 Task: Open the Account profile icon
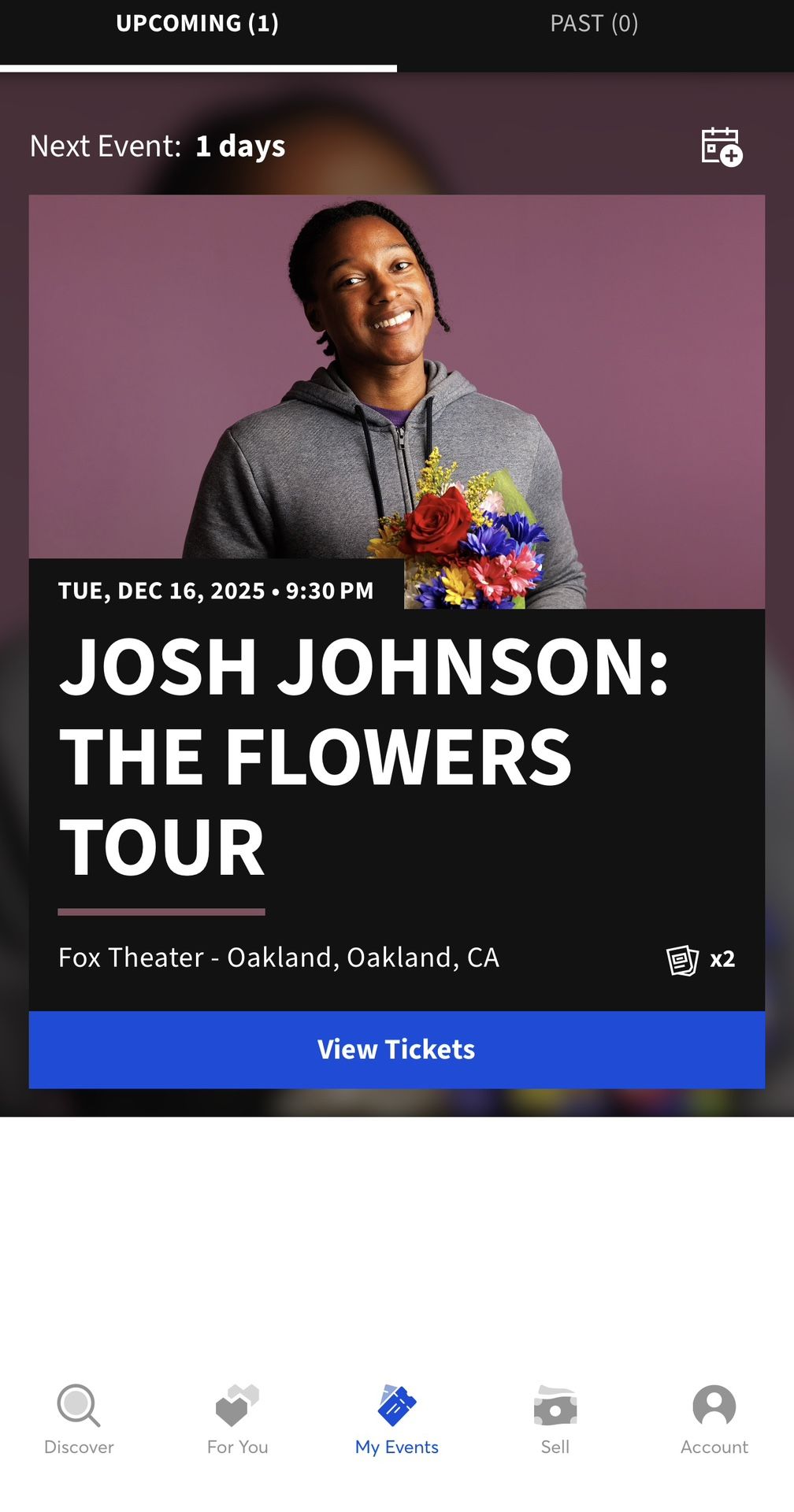[x=714, y=1404]
